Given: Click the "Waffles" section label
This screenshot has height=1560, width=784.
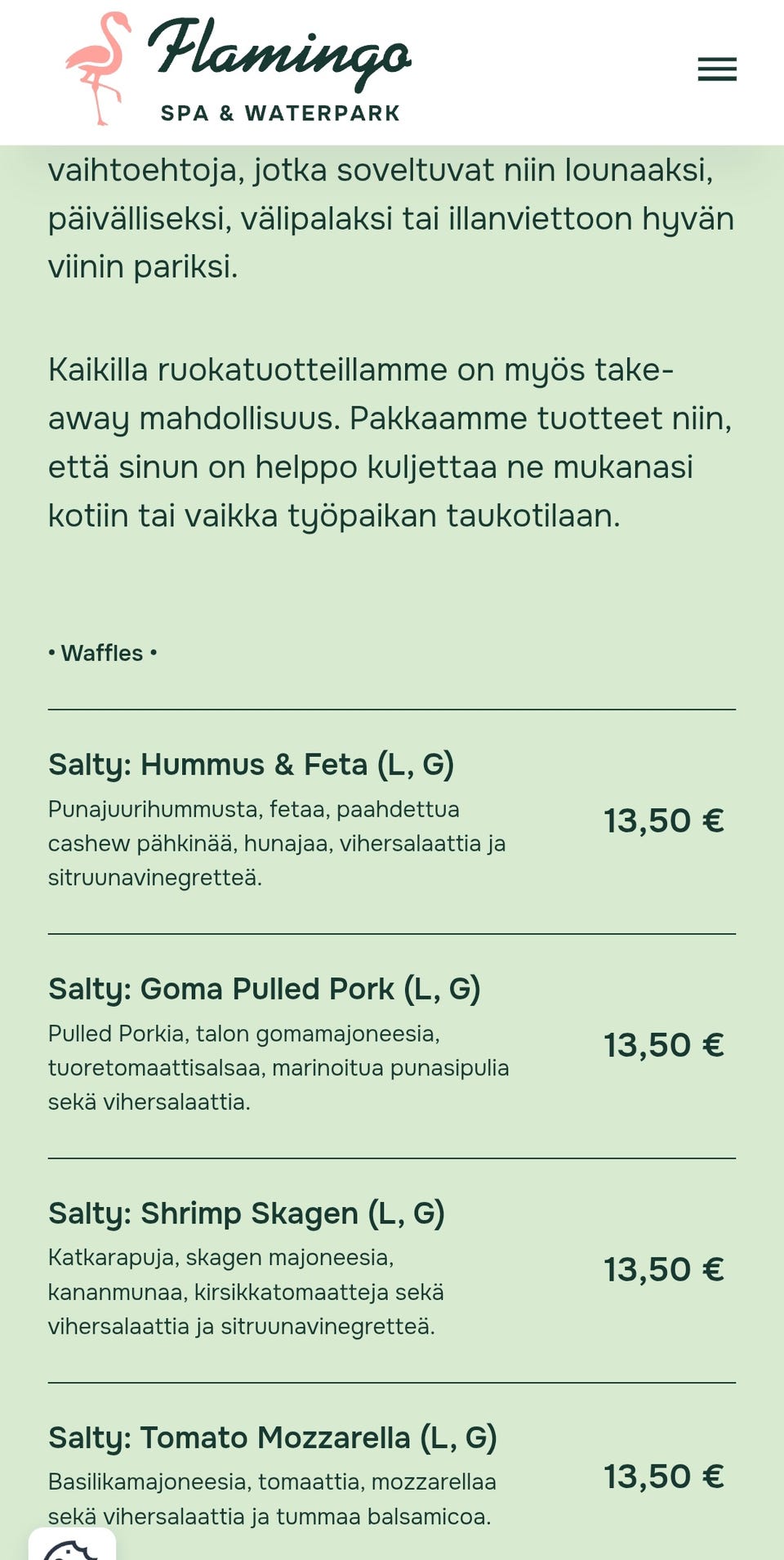Looking at the screenshot, I should pos(103,652).
